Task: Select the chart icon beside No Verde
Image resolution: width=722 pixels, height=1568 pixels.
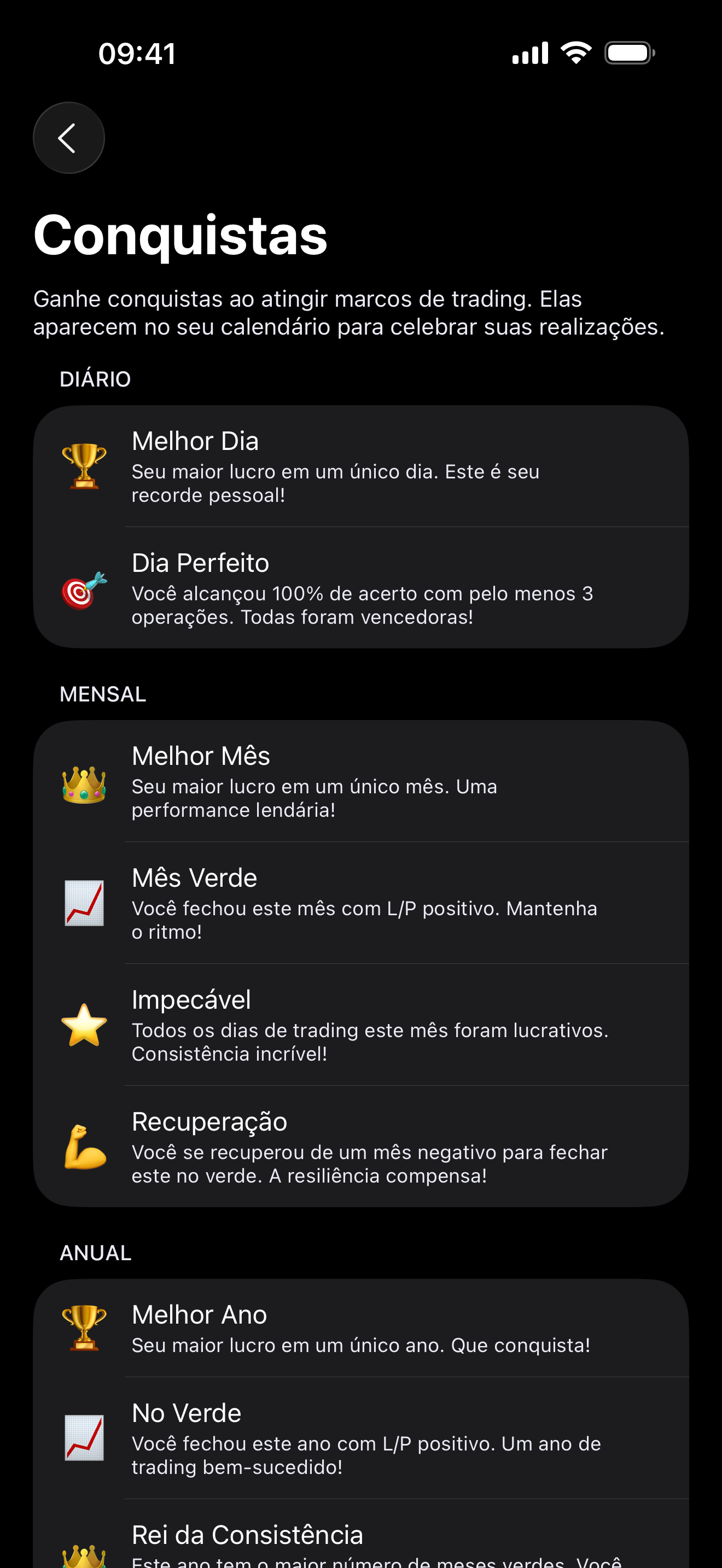Action: tap(84, 1437)
